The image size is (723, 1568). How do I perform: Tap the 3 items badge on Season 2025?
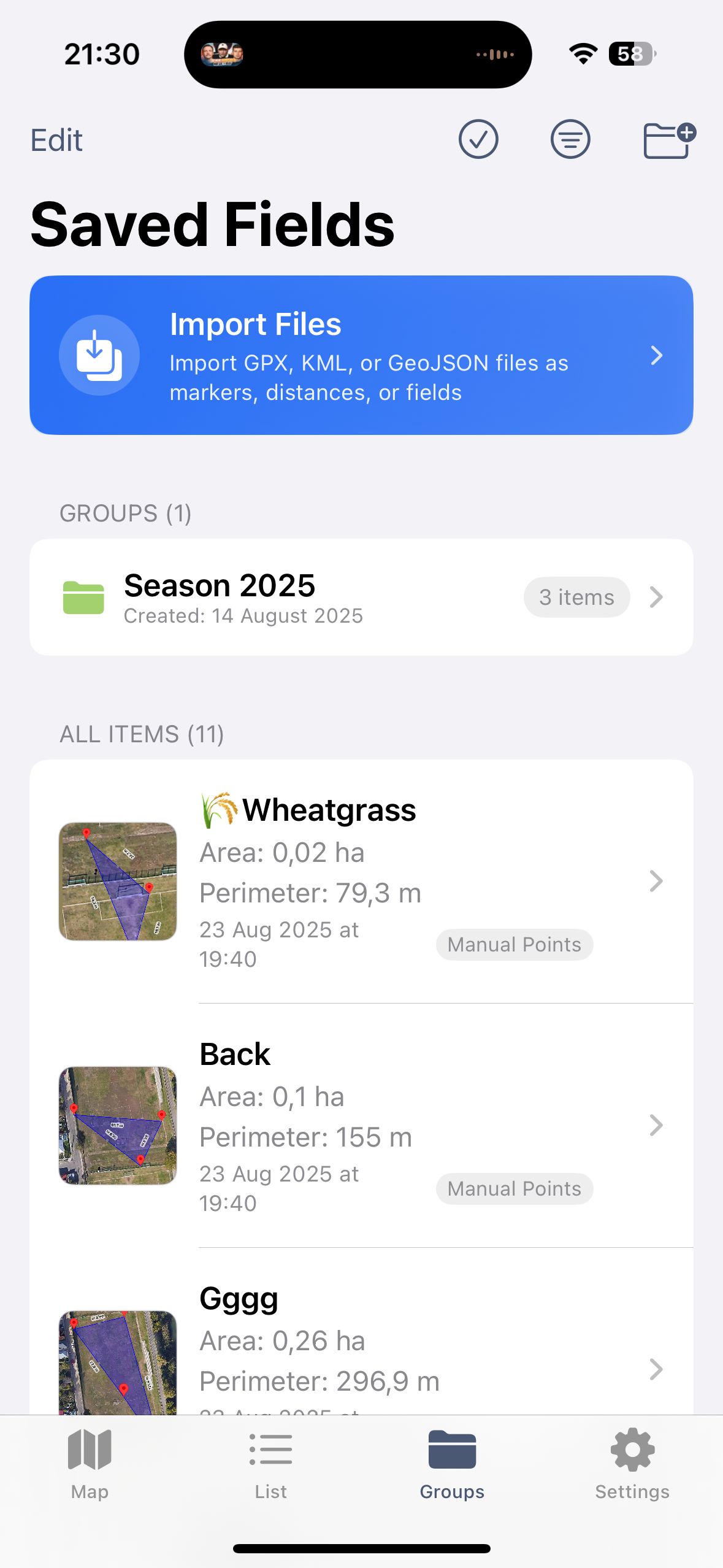(x=576, y=597)
